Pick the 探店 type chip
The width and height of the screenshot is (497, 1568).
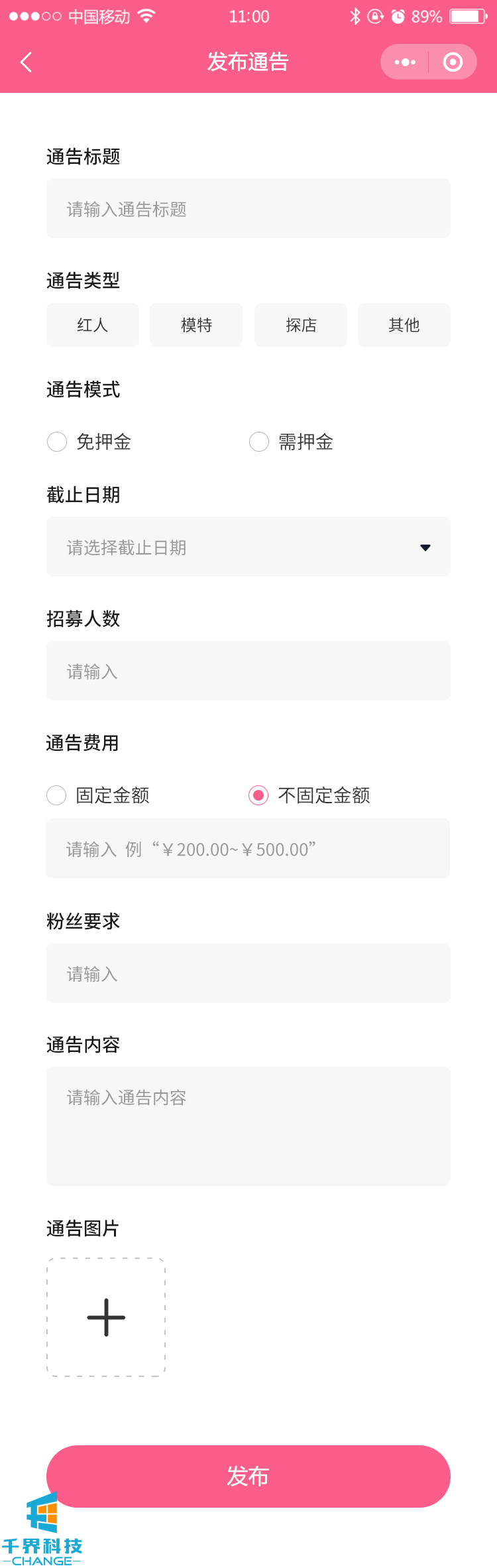click(301, 325)
